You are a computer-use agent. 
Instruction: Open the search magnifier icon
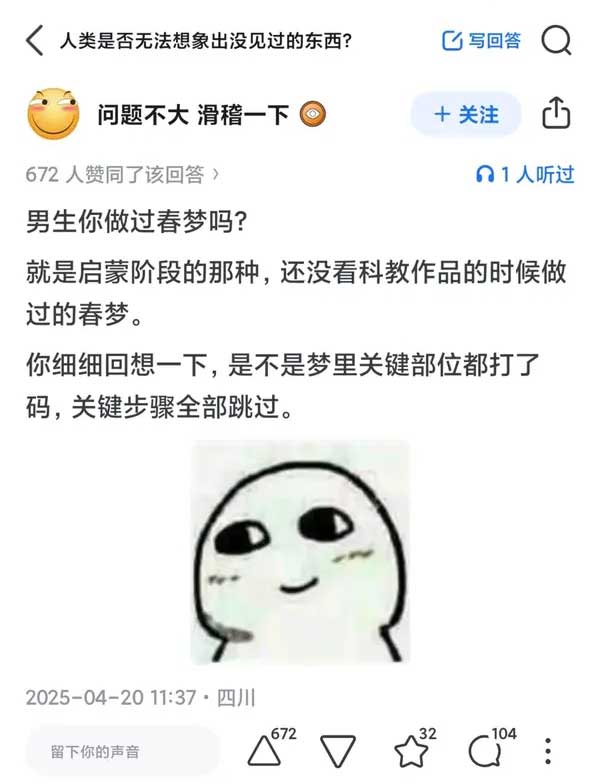pyautogui.click(x=556, y=41)
